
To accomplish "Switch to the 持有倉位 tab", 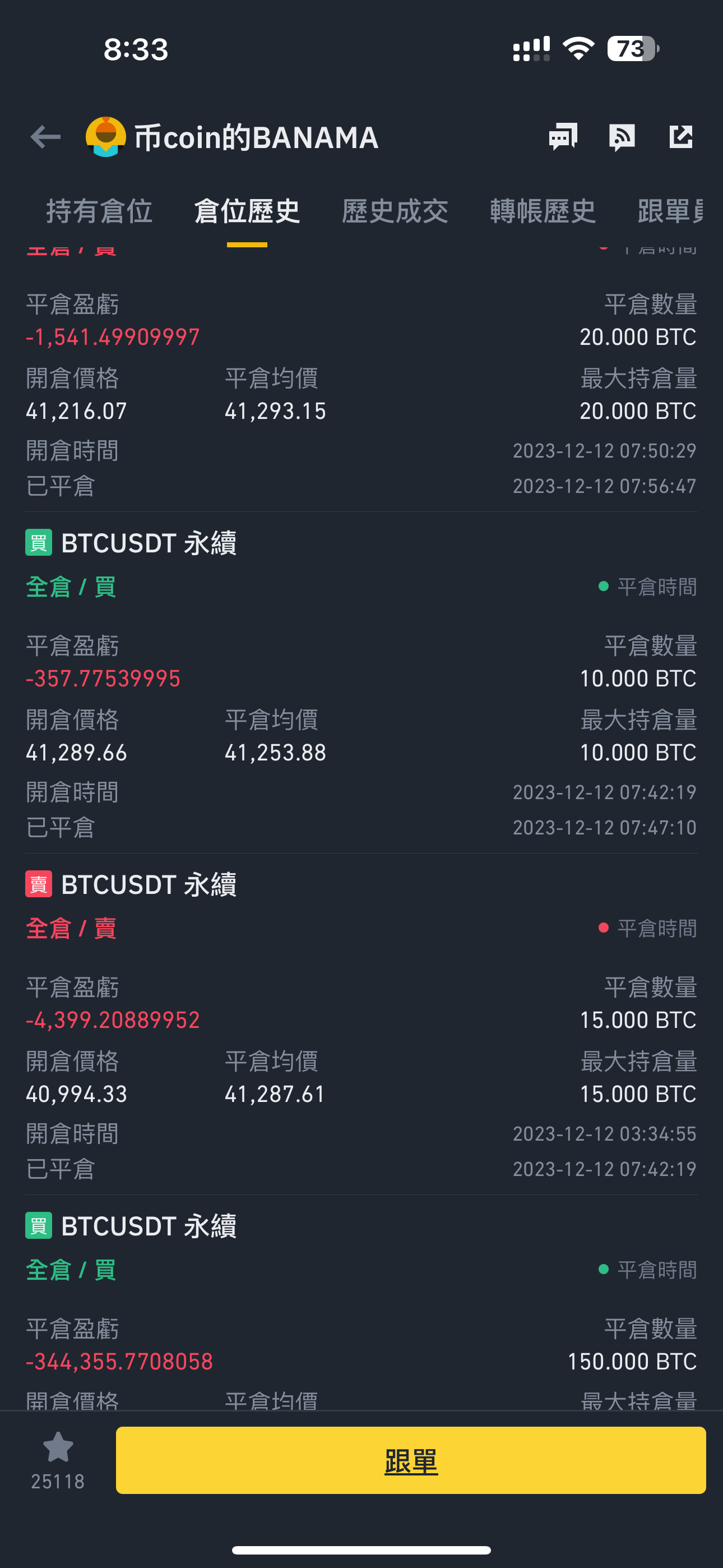I will coord(99,211).
